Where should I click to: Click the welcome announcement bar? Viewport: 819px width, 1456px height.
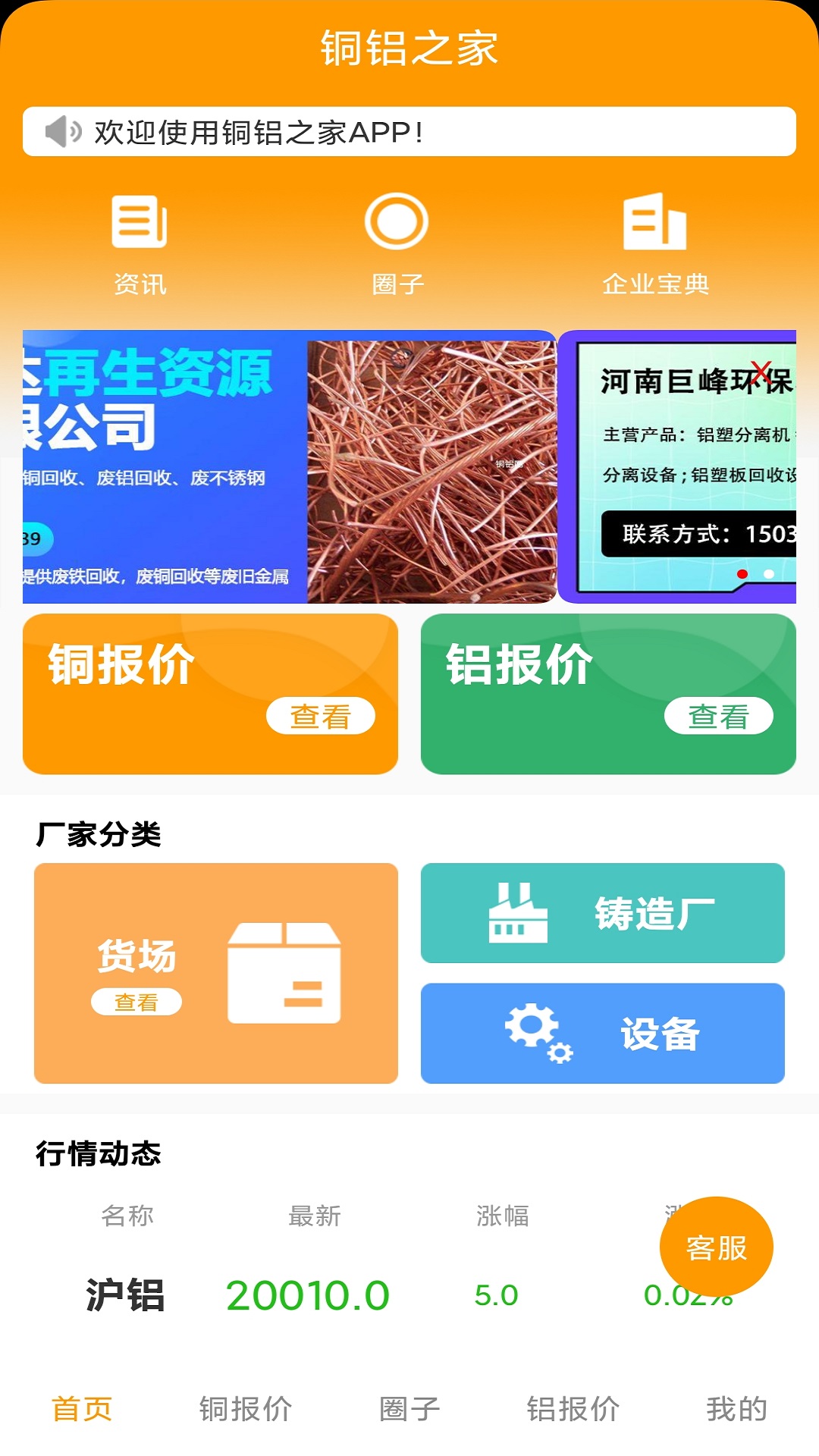pos(409,133)
